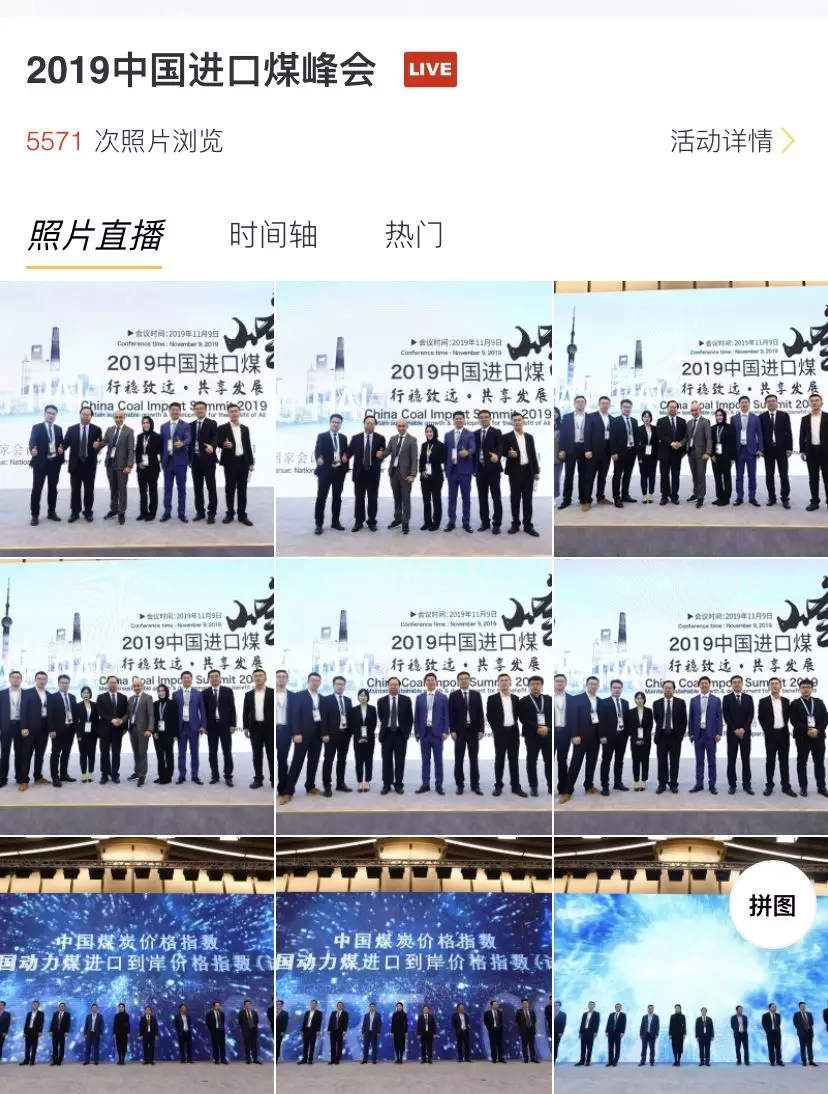Open left photo in the second row
The height and width of the screenshot is (1094, 828).
137,697
